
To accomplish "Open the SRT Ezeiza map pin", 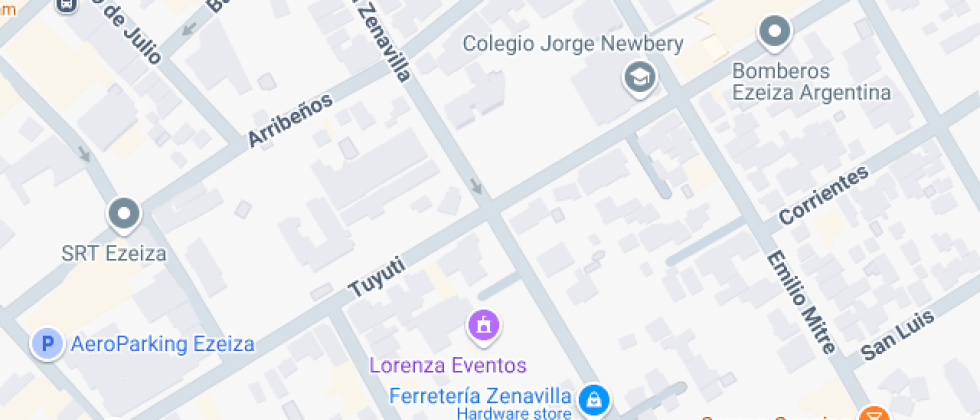I will [x=124, y=213].
